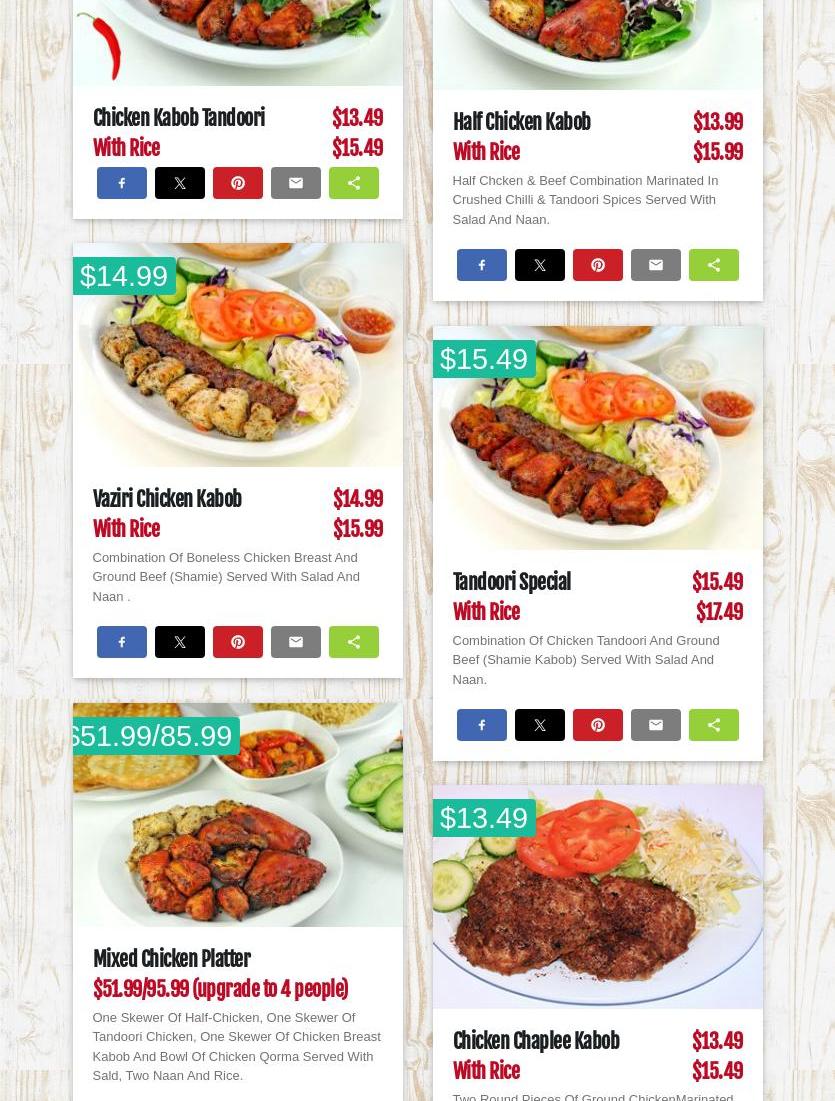Screen dimensions: 835x1101
Task: Open ShareThis options for Half Chicken Kabob
Action: pos(713,265)
